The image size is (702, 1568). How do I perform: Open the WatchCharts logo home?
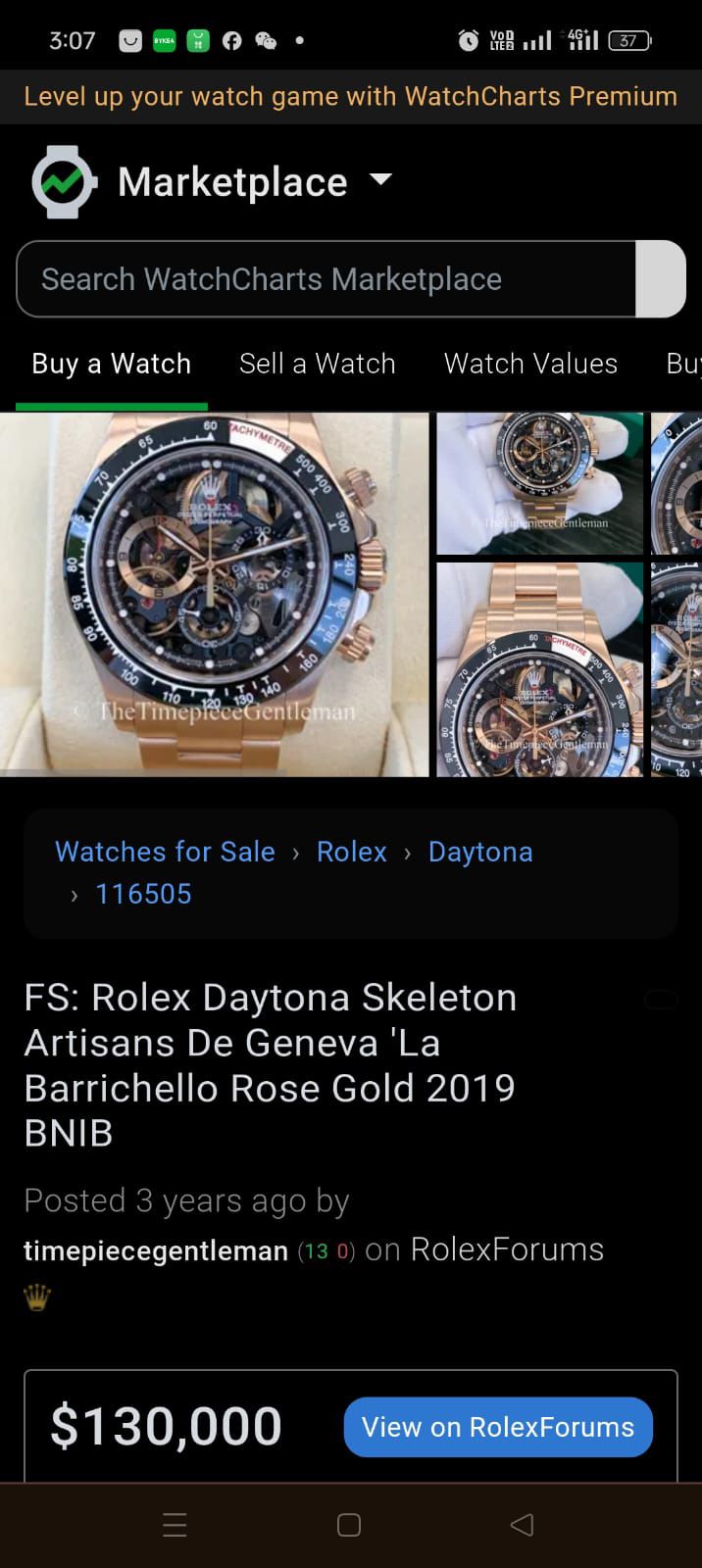(x=65, y=182)
